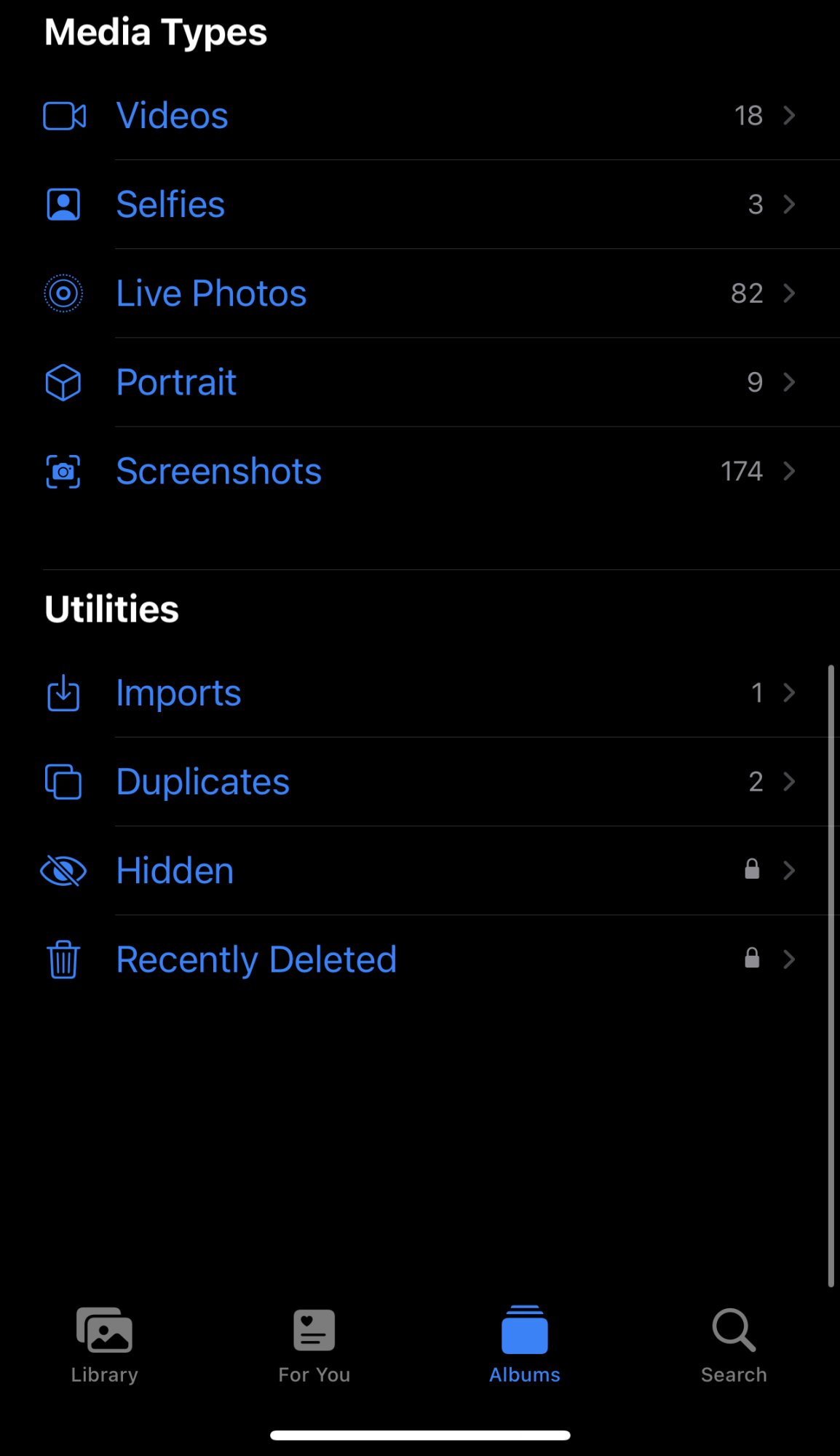View the Selfies album
This screenshot has height=1456, width=840.
click(x=170, y=205)
